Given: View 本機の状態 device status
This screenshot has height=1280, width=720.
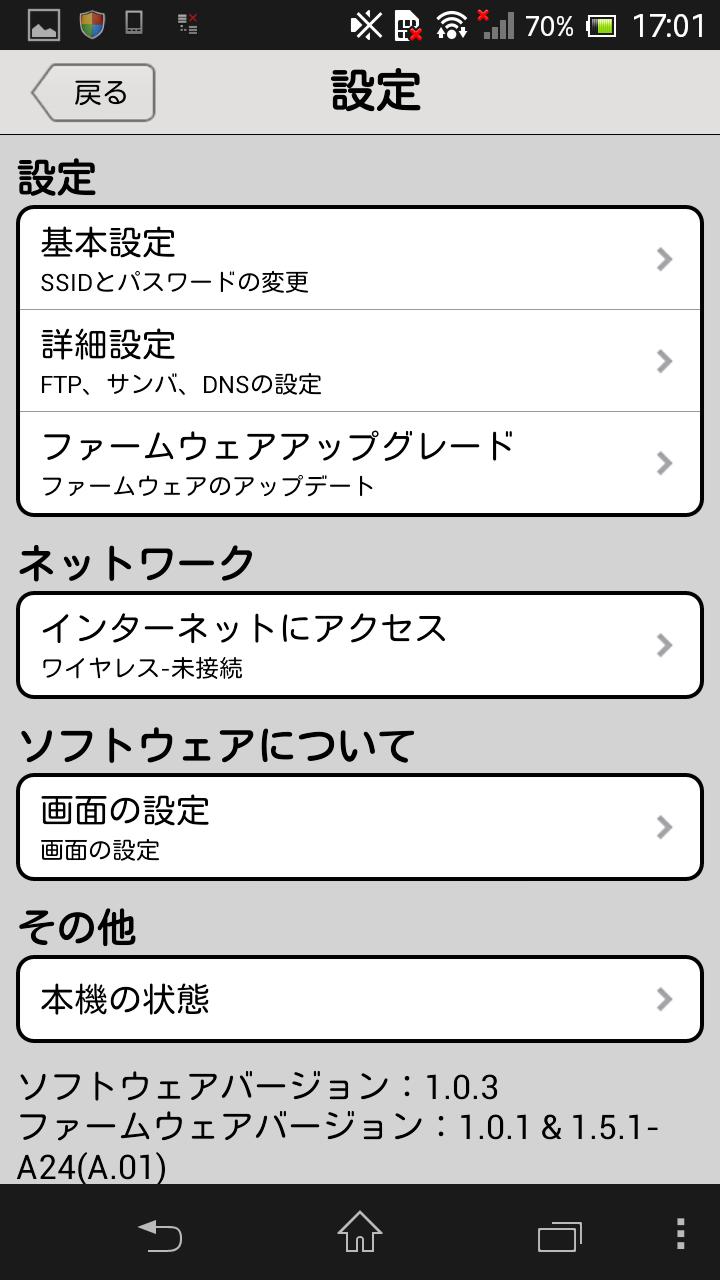Looking at the screenshot, I should [360, 999].
